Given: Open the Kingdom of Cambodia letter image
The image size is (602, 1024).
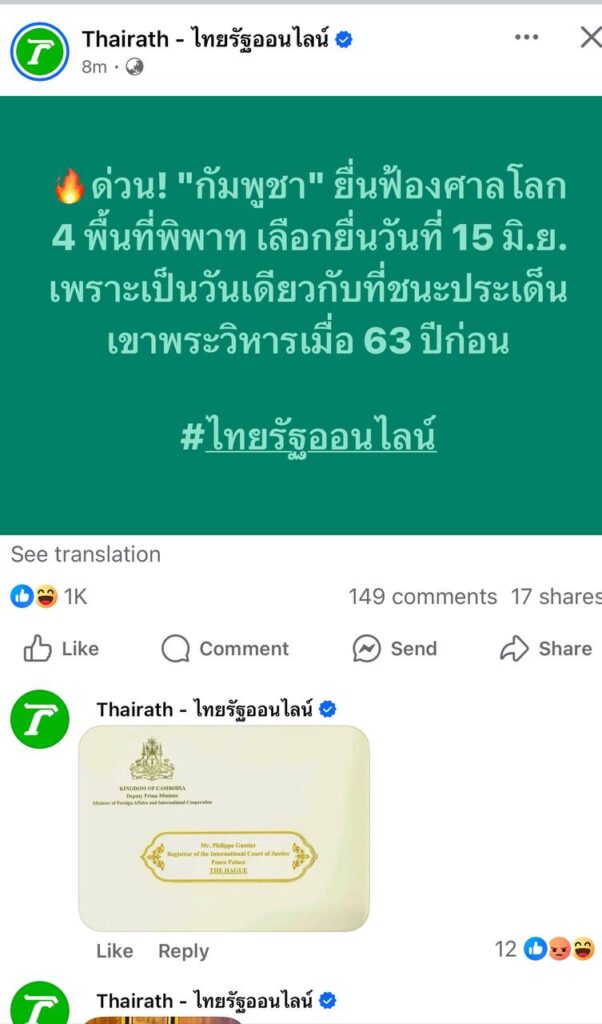Looking at the screenshot, I should pyautogui.click(x=224, y=828).
